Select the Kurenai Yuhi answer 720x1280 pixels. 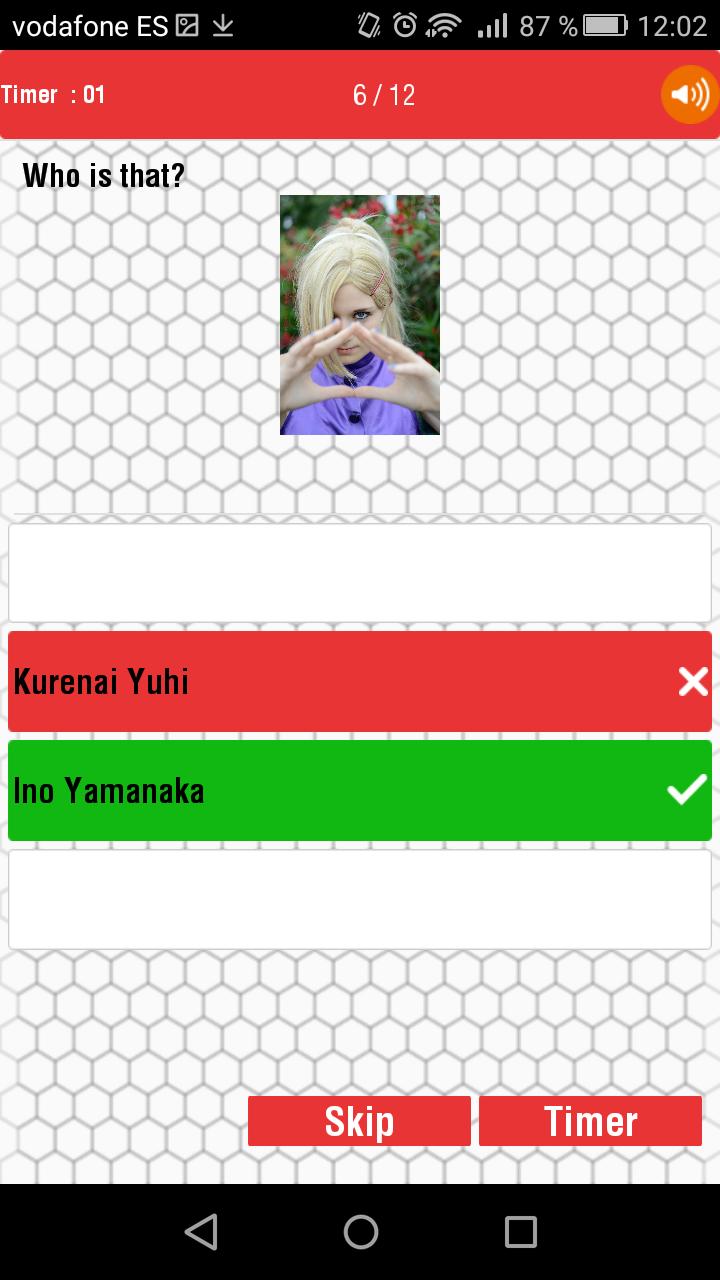coord(360,682)
